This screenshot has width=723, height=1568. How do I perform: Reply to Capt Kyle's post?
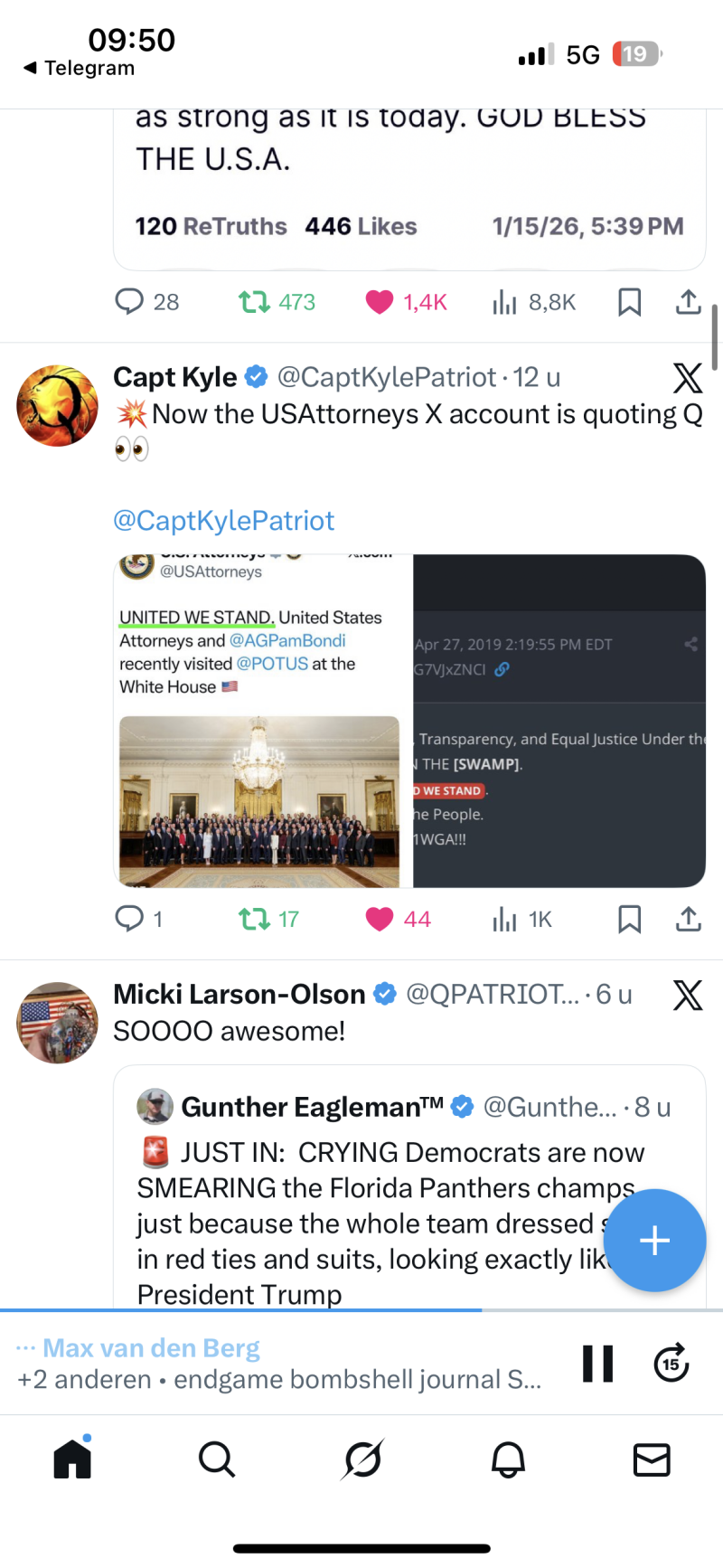[129, 919]
